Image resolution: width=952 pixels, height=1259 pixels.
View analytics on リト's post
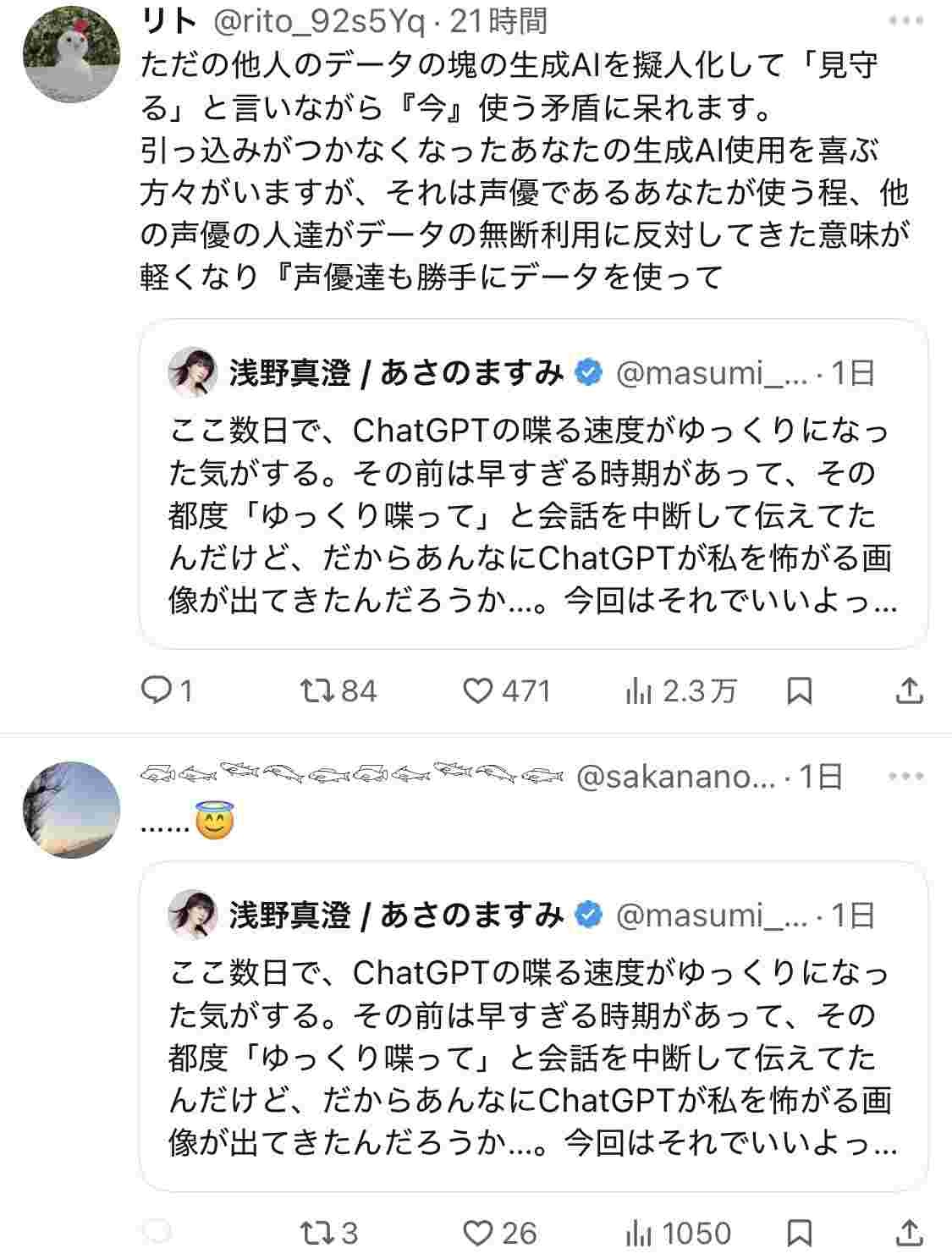pyautogui.click(x=639, y=691)
